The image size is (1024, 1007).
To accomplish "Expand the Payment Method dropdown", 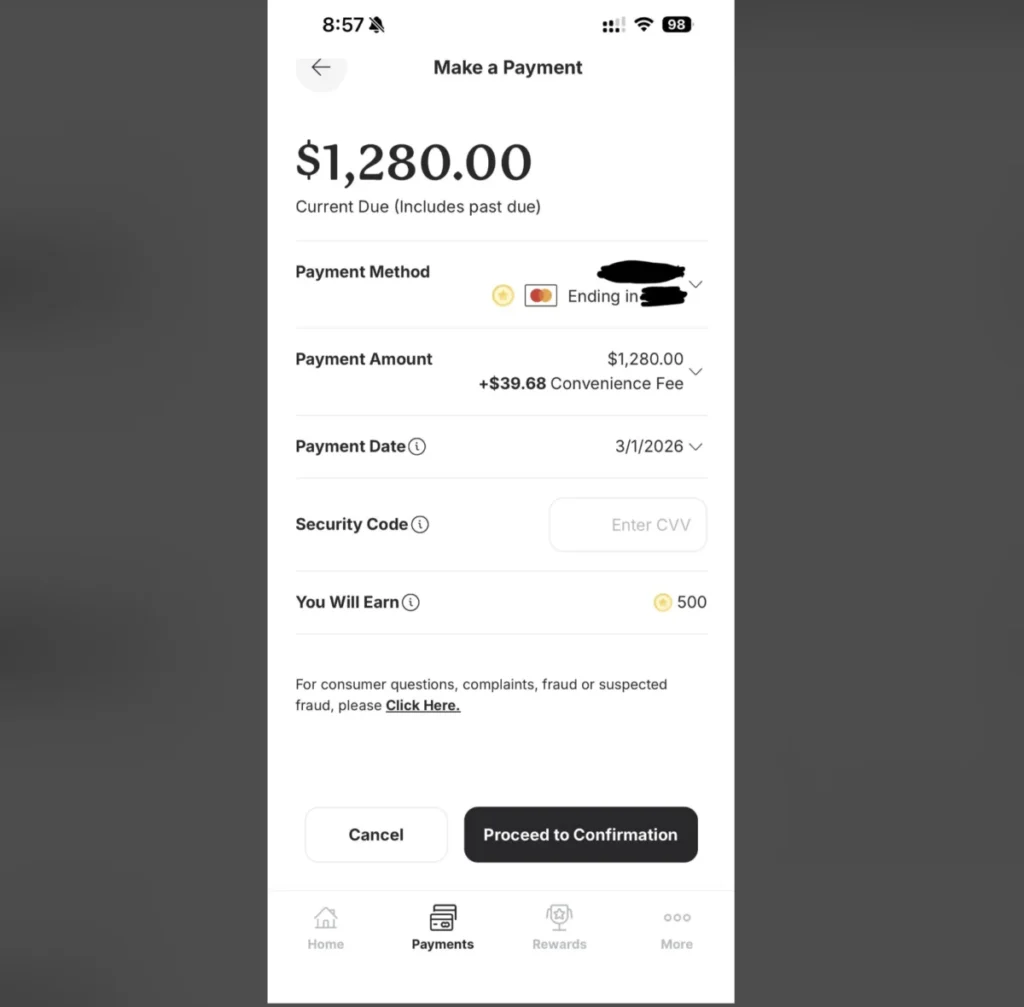I will click(696, 284).
